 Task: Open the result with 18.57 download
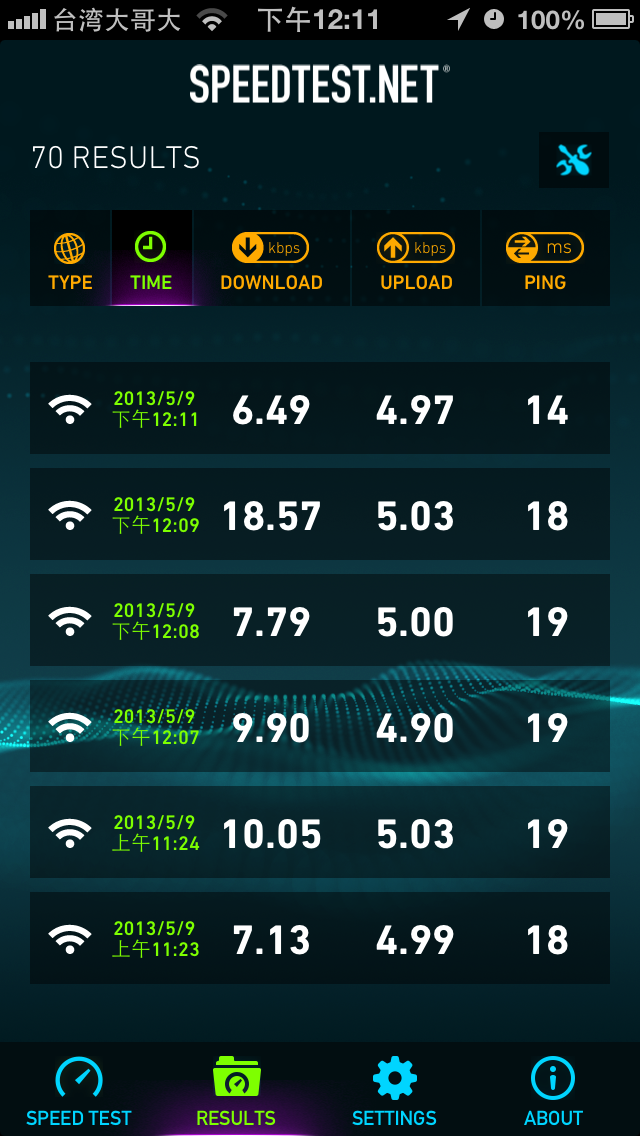tap(320, 514)
